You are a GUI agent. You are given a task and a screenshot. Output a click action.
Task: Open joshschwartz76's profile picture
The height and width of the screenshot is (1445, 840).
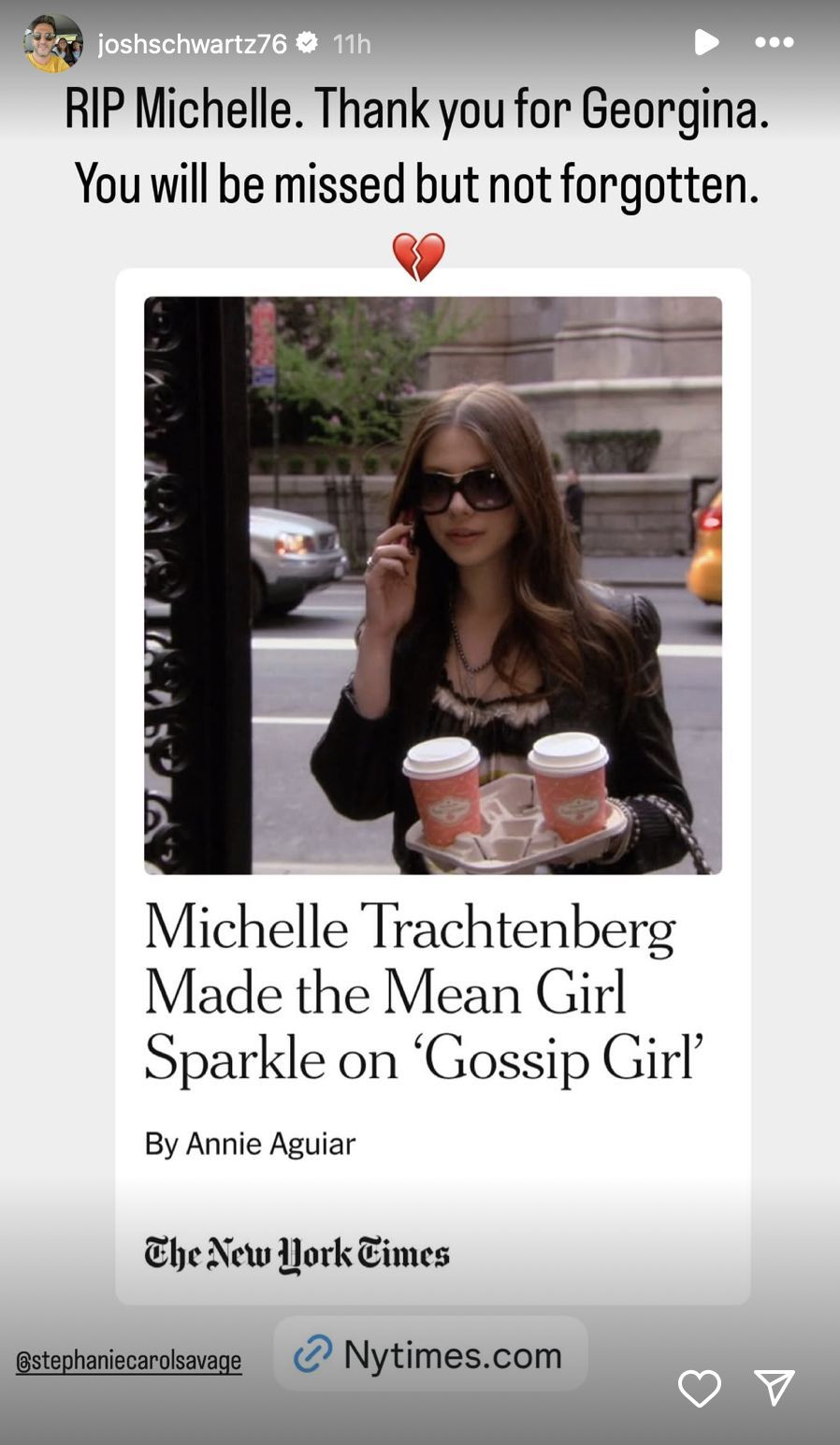[x=52, y=43]
